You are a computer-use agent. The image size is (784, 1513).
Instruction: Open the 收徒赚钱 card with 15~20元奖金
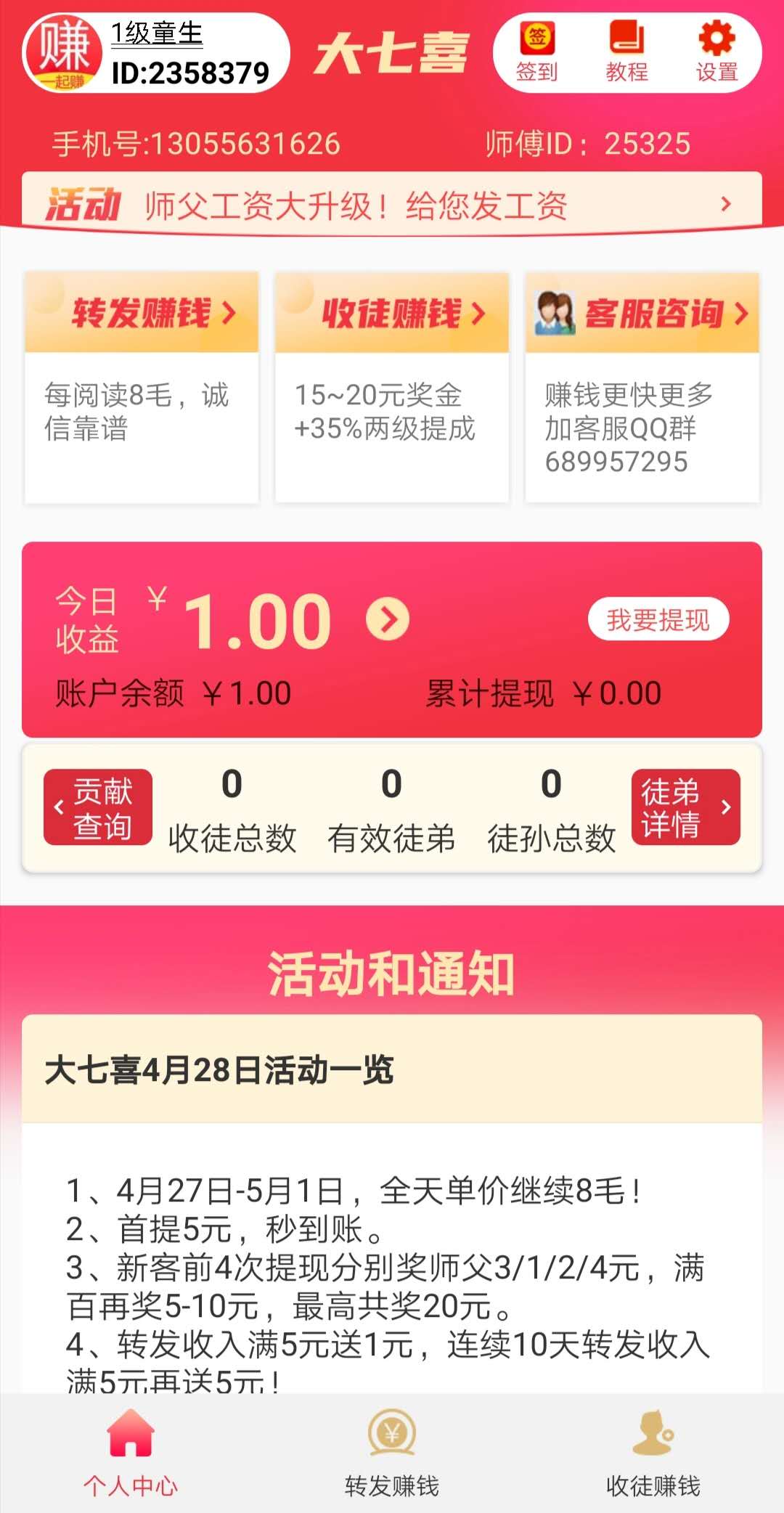392,387
